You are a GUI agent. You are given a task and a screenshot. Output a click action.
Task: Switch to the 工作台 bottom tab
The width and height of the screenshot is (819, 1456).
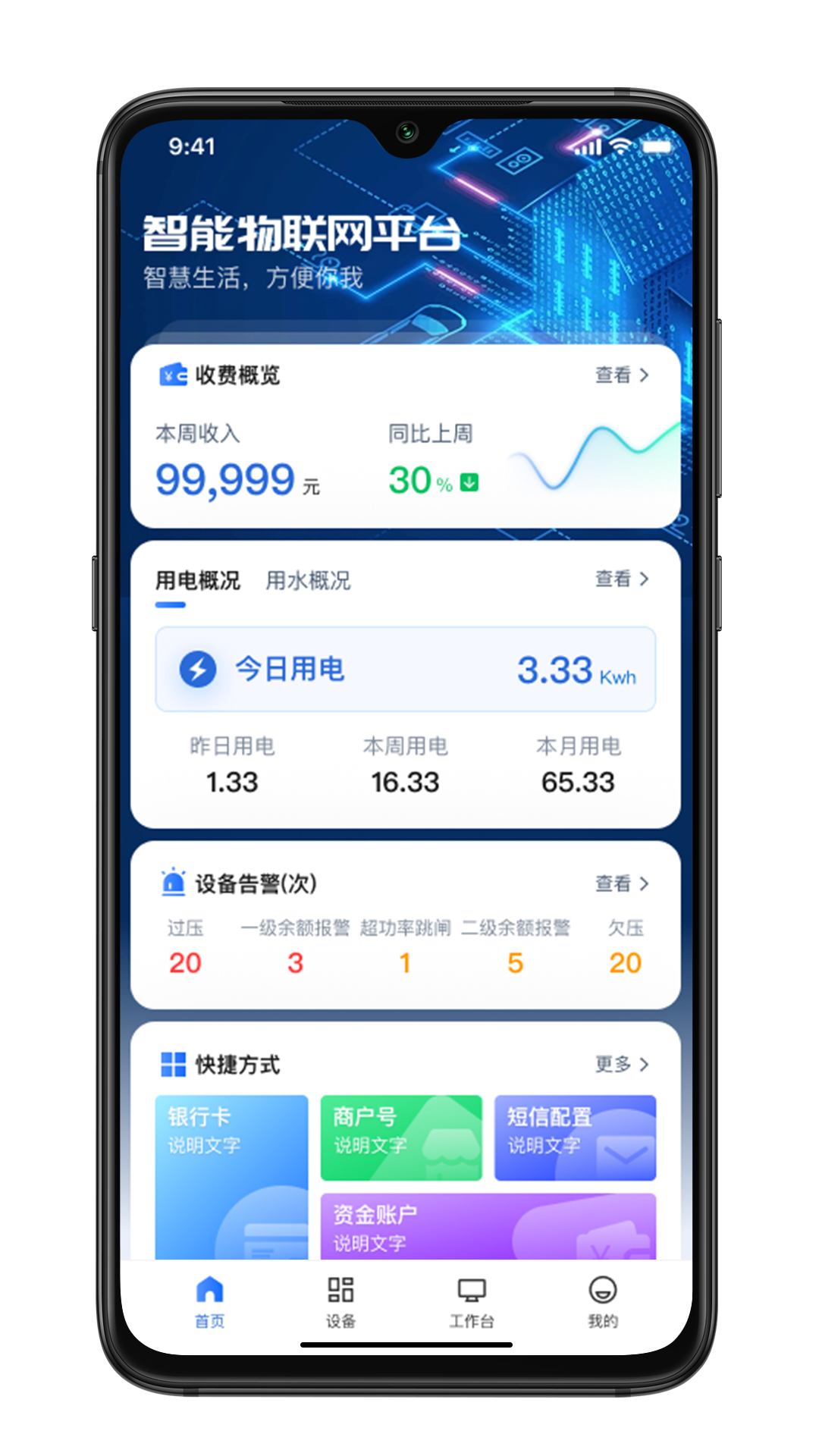(x=472, y=1301)
